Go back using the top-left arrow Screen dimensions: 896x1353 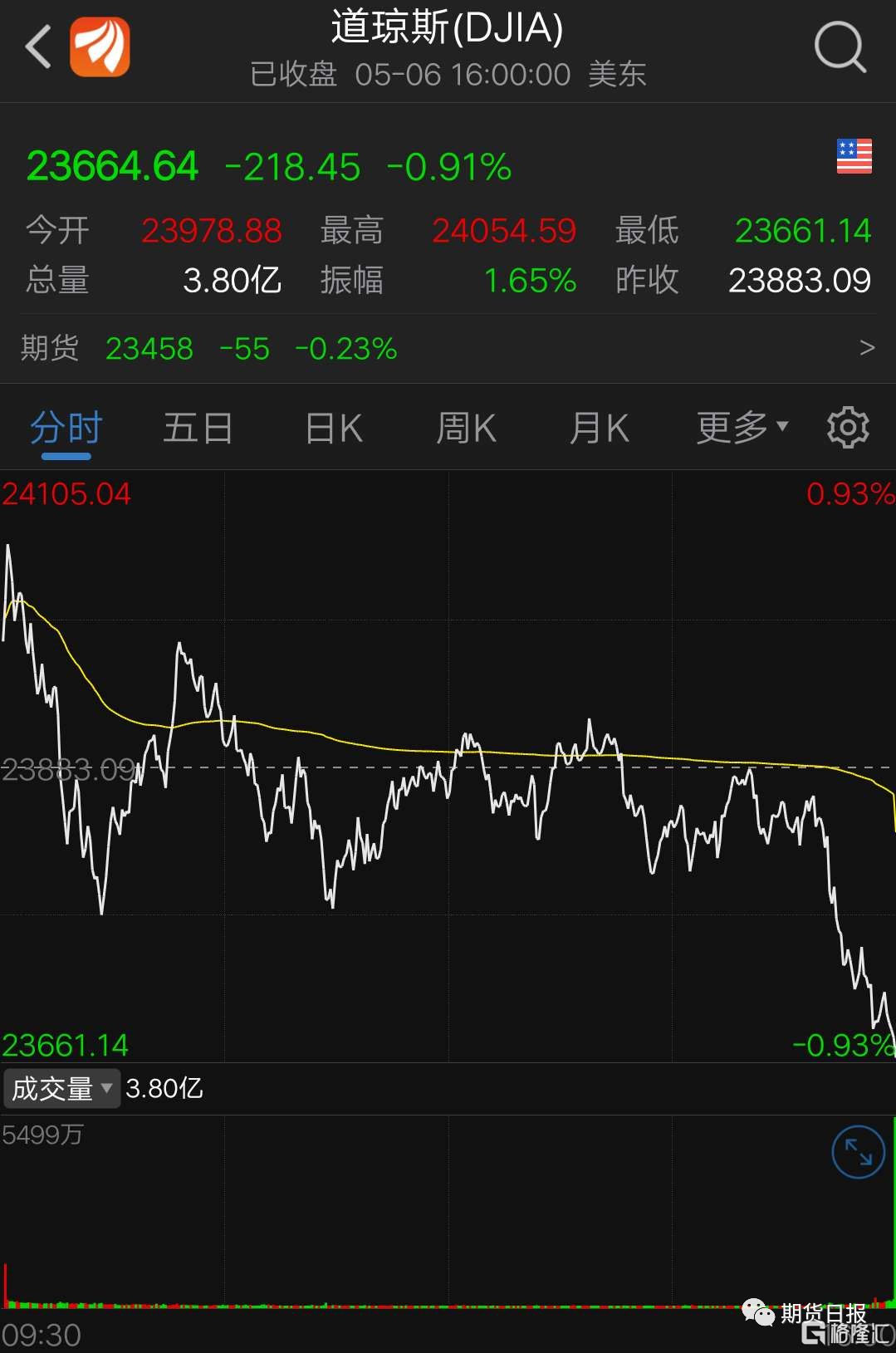point(38,47)
